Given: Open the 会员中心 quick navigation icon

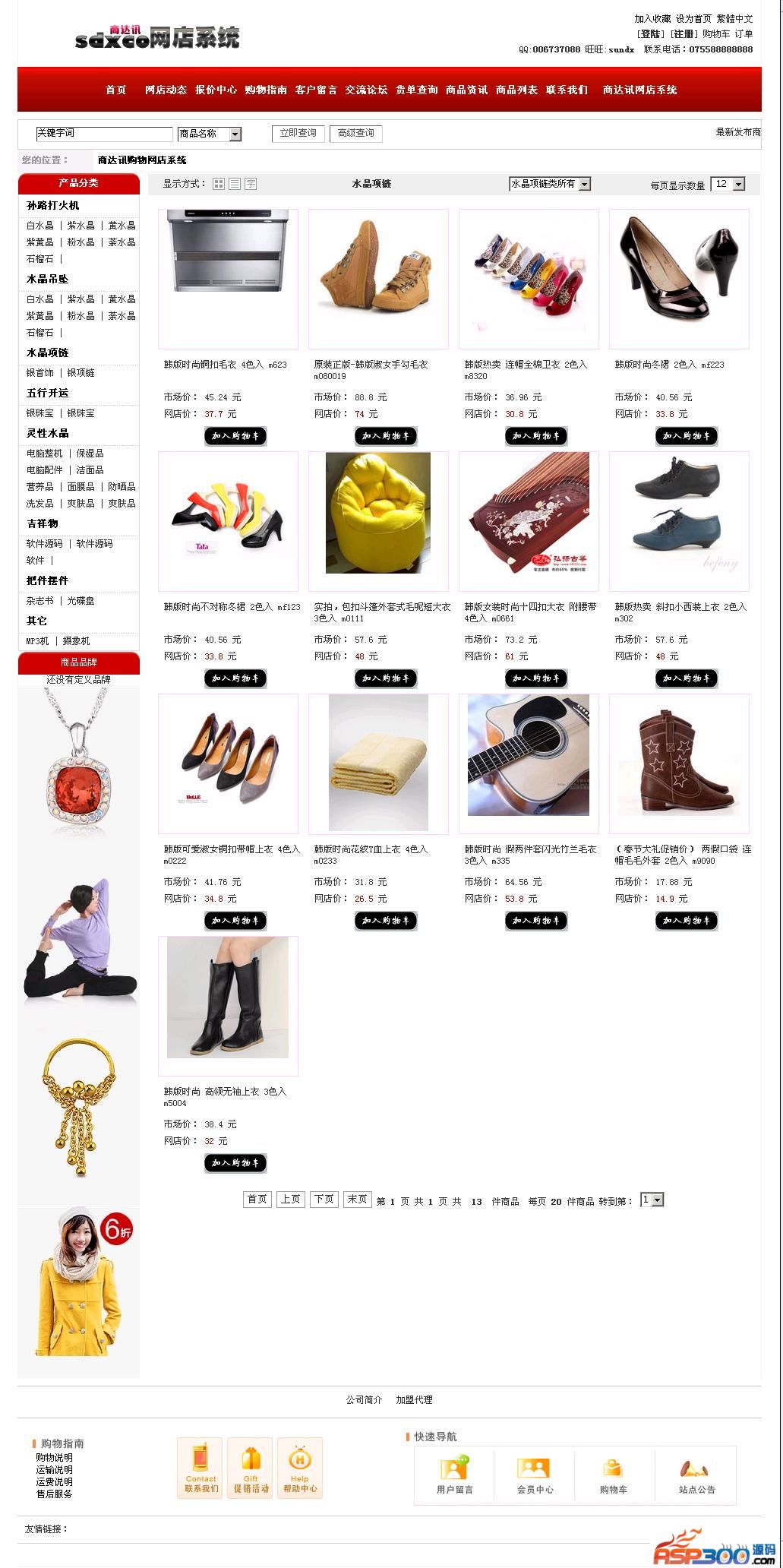Looking at the screenshot, I should (x=535, y=1476).
